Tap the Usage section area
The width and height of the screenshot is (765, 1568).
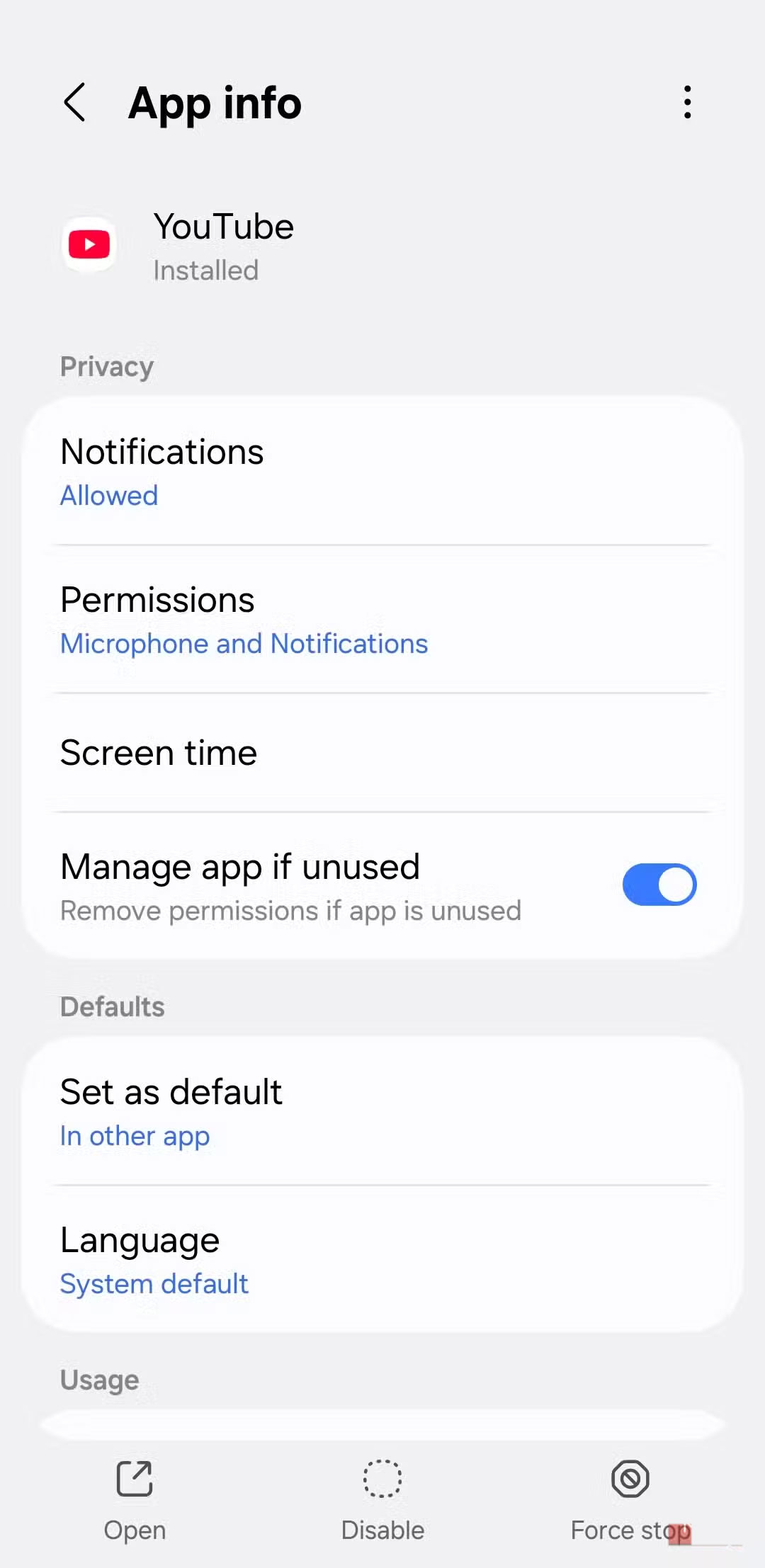tap(99, 1379)
